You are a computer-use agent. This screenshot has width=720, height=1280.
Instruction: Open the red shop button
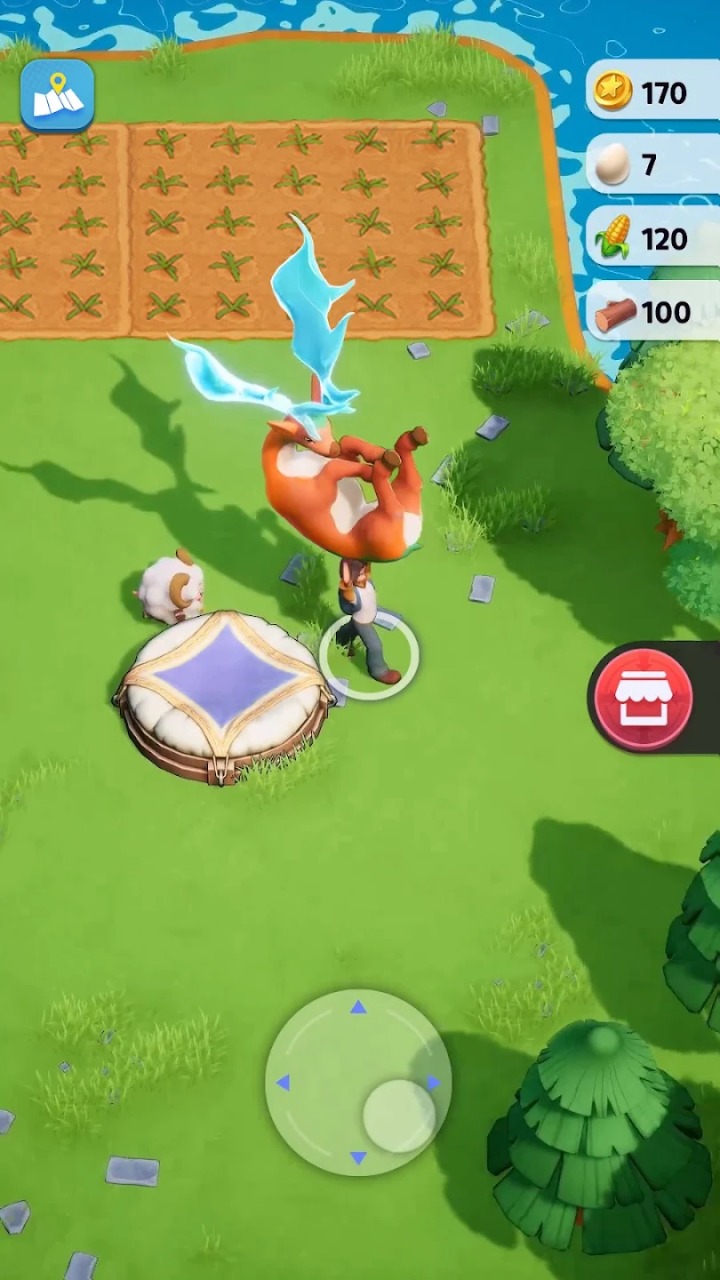coord(643,699)
